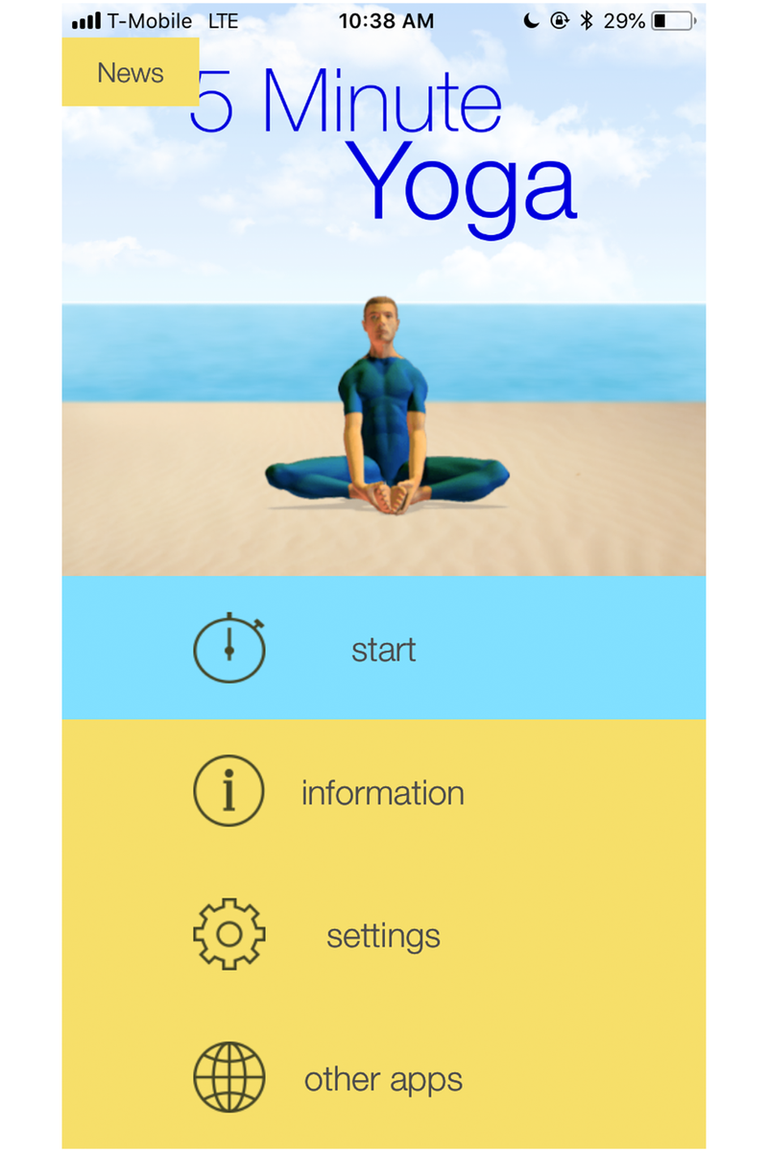This screenshot has width=768, height=1152.
Task: View other apps
Action: (382, 1079)
